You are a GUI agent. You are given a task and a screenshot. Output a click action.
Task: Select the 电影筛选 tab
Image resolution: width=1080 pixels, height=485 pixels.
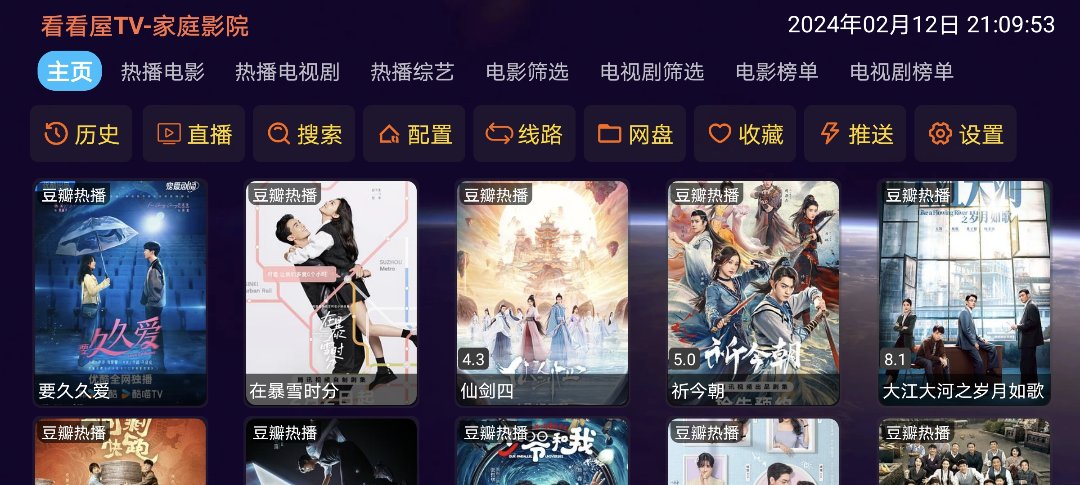[527, 72]
